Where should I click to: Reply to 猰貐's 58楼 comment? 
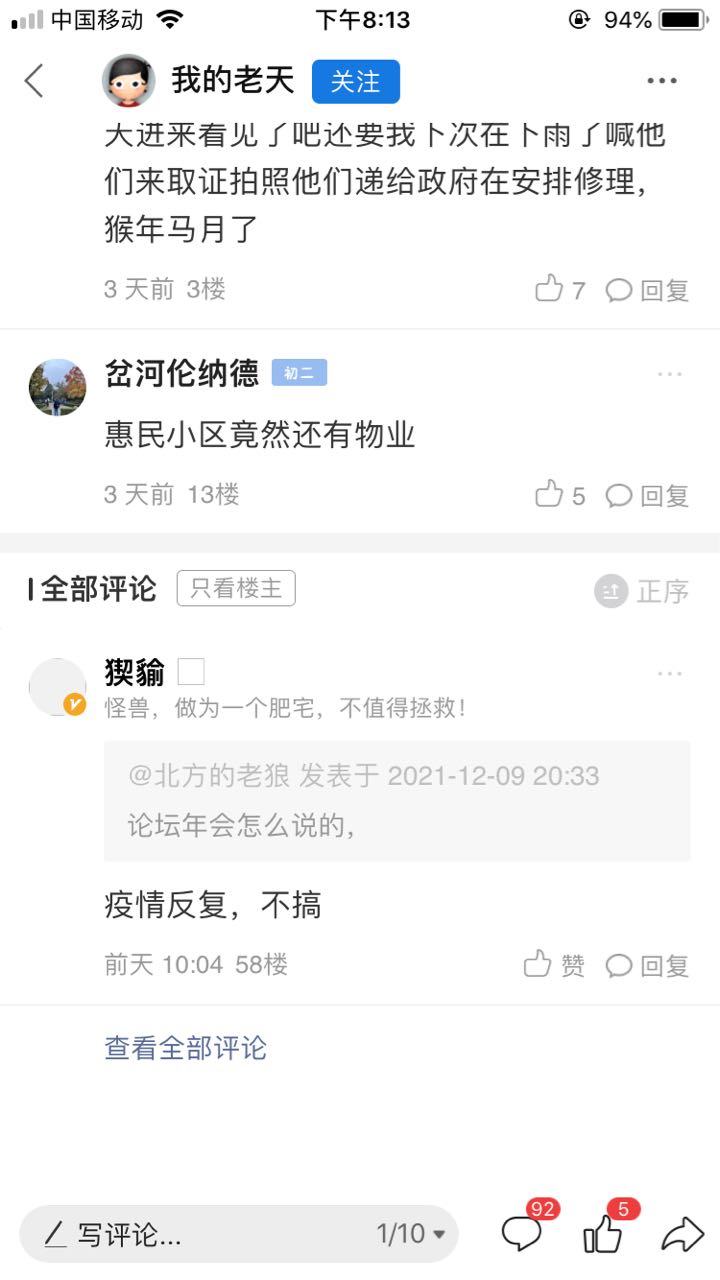pyautogui.click(x=648, y=965)
